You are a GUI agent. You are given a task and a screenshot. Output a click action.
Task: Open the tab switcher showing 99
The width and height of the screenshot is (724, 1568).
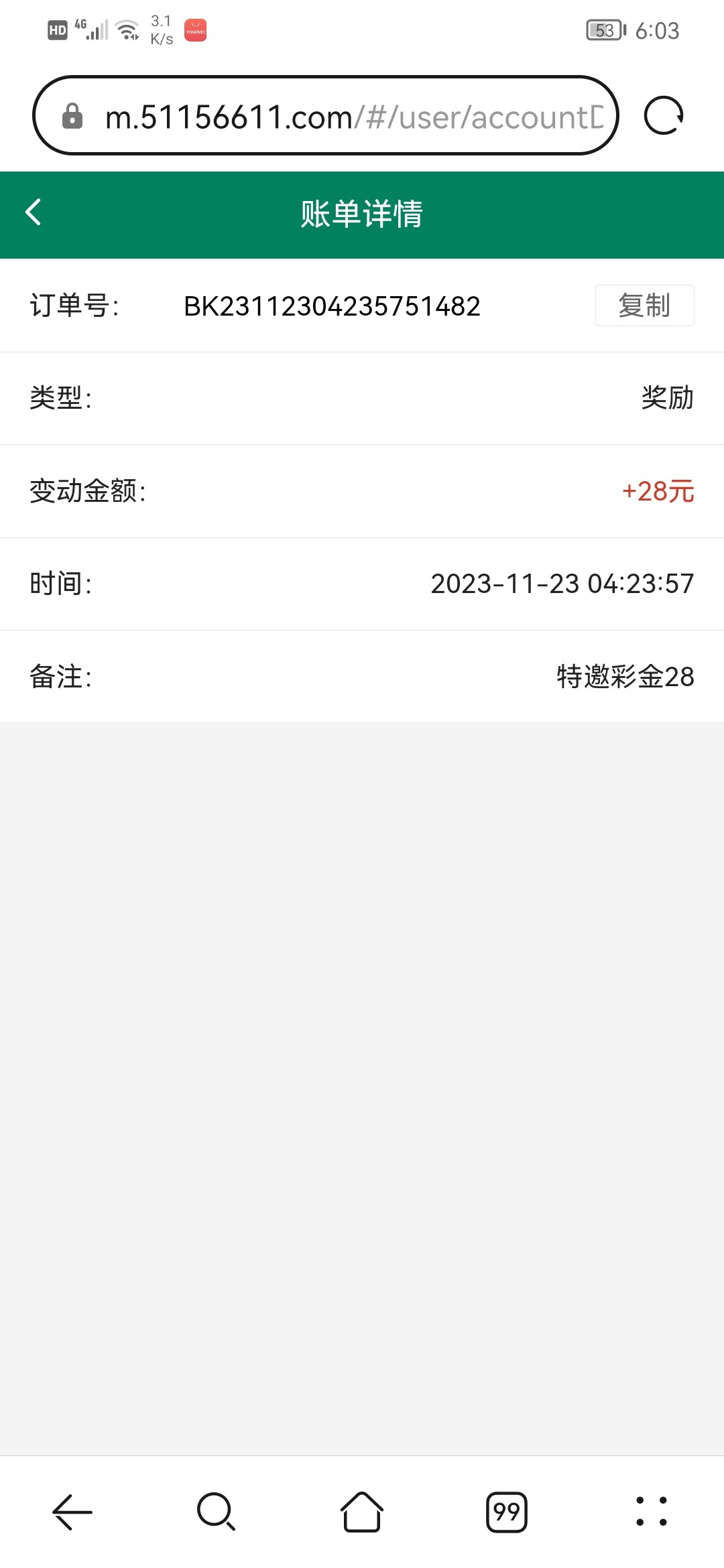pyautogui.click(x=506, y=1512)
